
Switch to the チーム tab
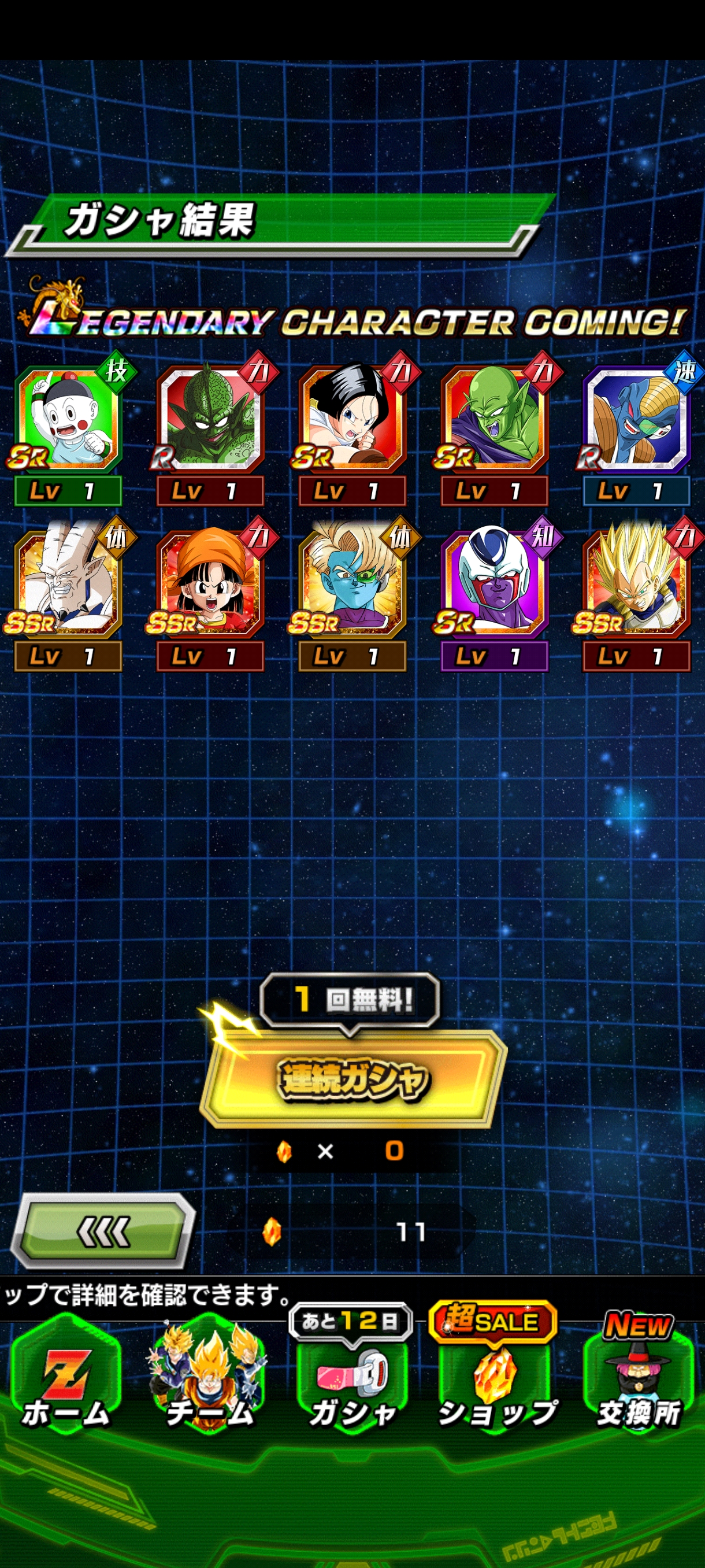(209, 1380)
